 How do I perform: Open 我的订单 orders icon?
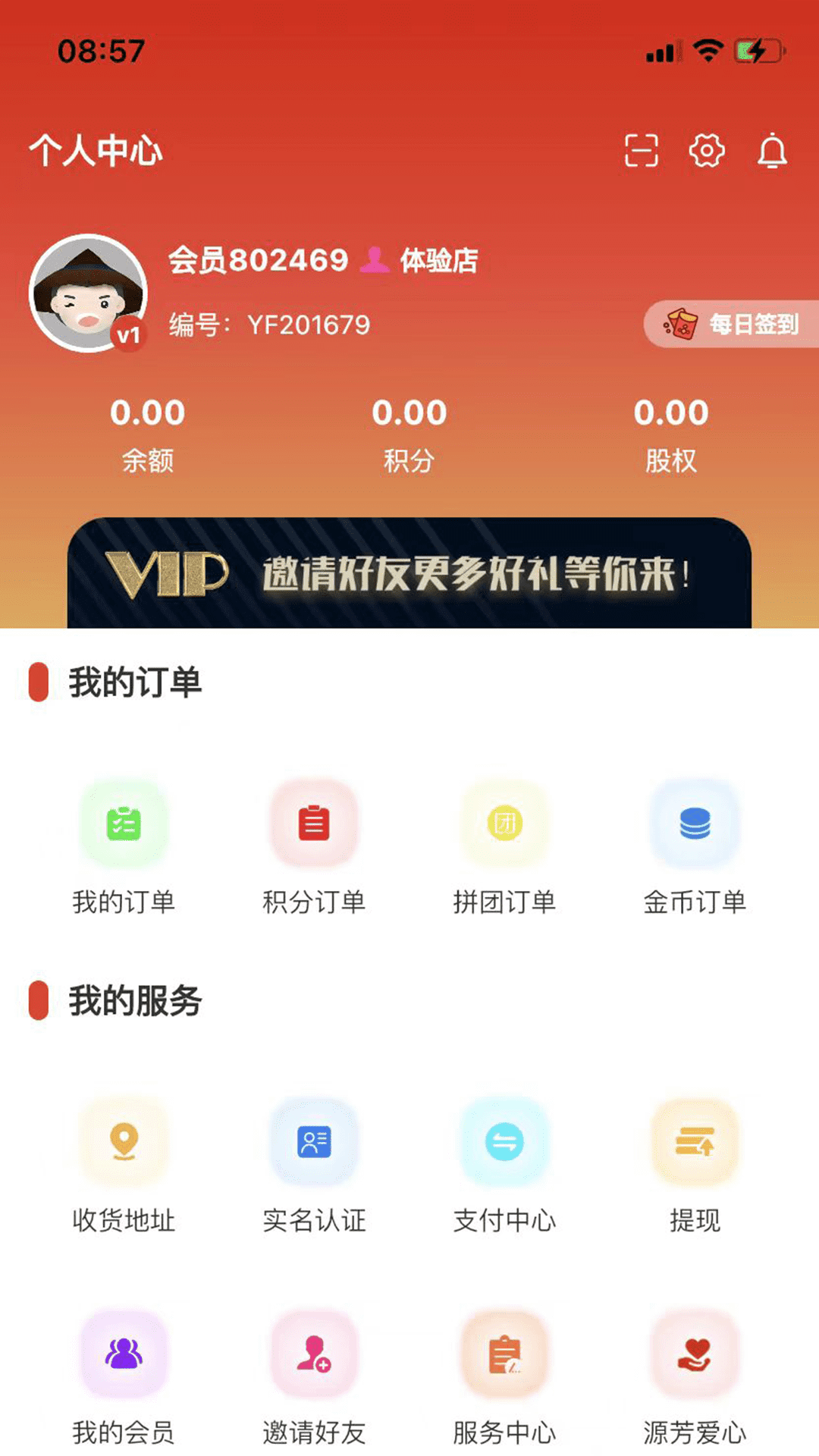pyautogui.click(x=124, y=824)
